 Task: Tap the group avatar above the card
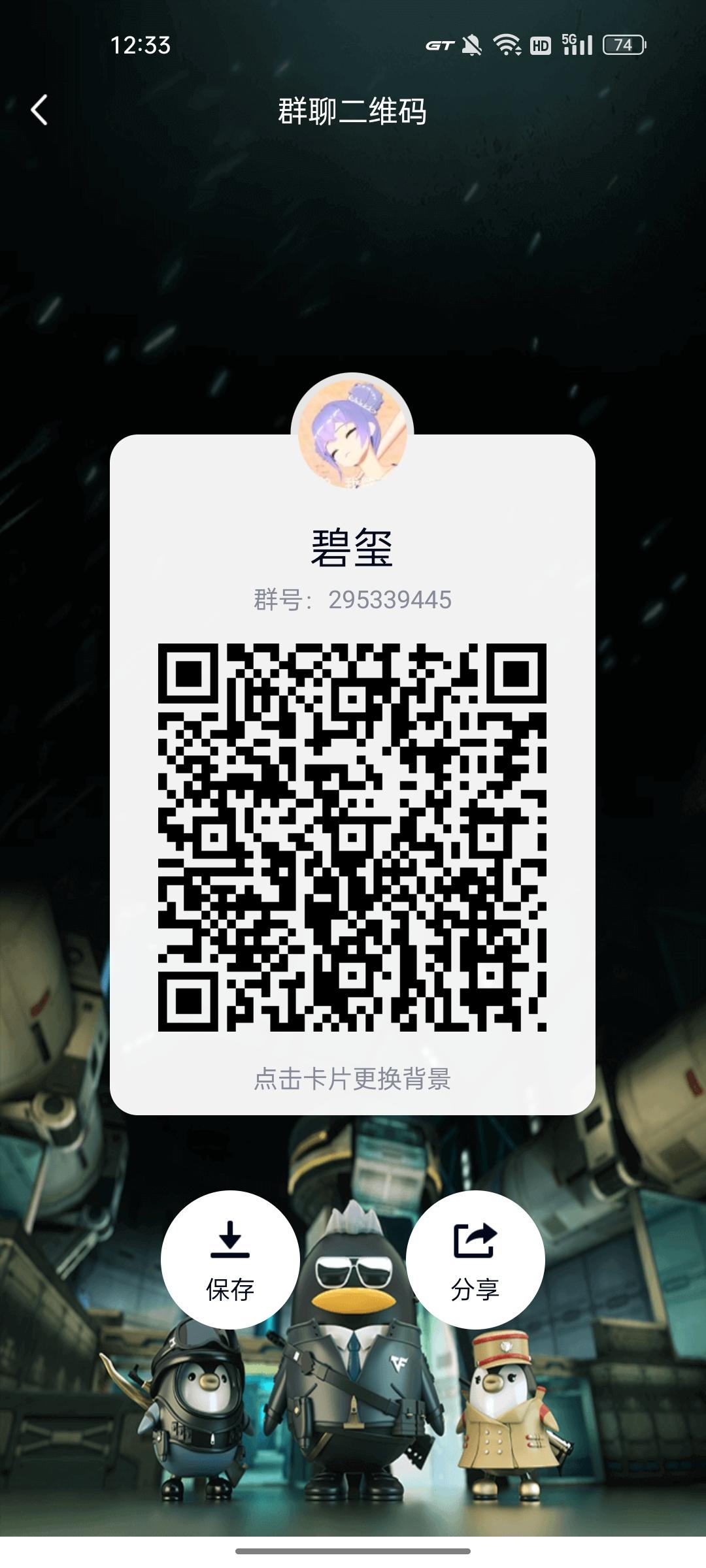353,431
